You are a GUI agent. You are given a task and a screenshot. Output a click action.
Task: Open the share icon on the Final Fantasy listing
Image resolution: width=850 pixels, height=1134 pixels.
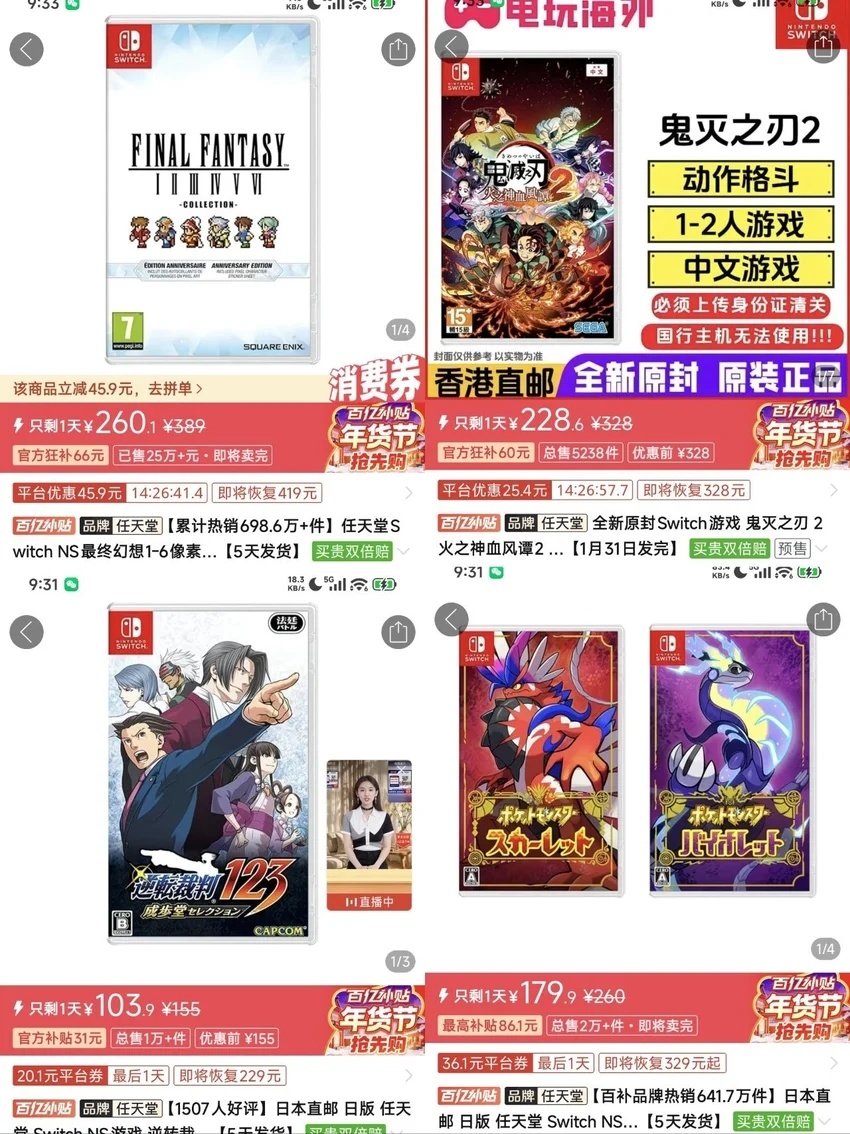[x=399, y=47]
